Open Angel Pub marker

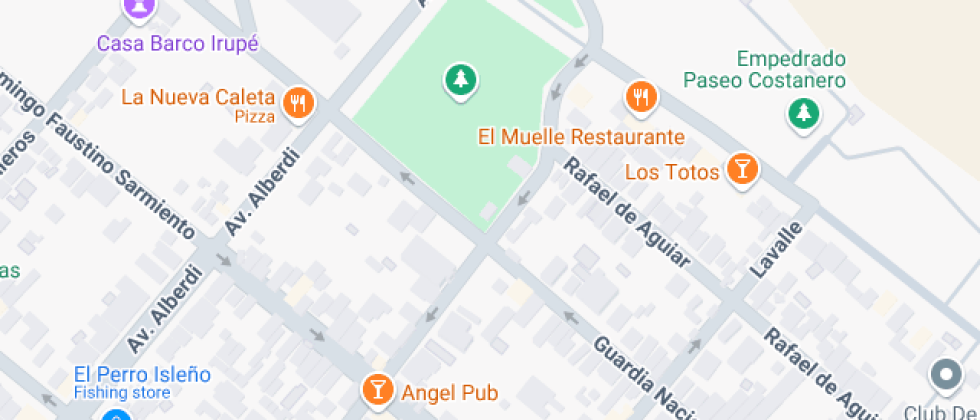(x=377, y=388)
